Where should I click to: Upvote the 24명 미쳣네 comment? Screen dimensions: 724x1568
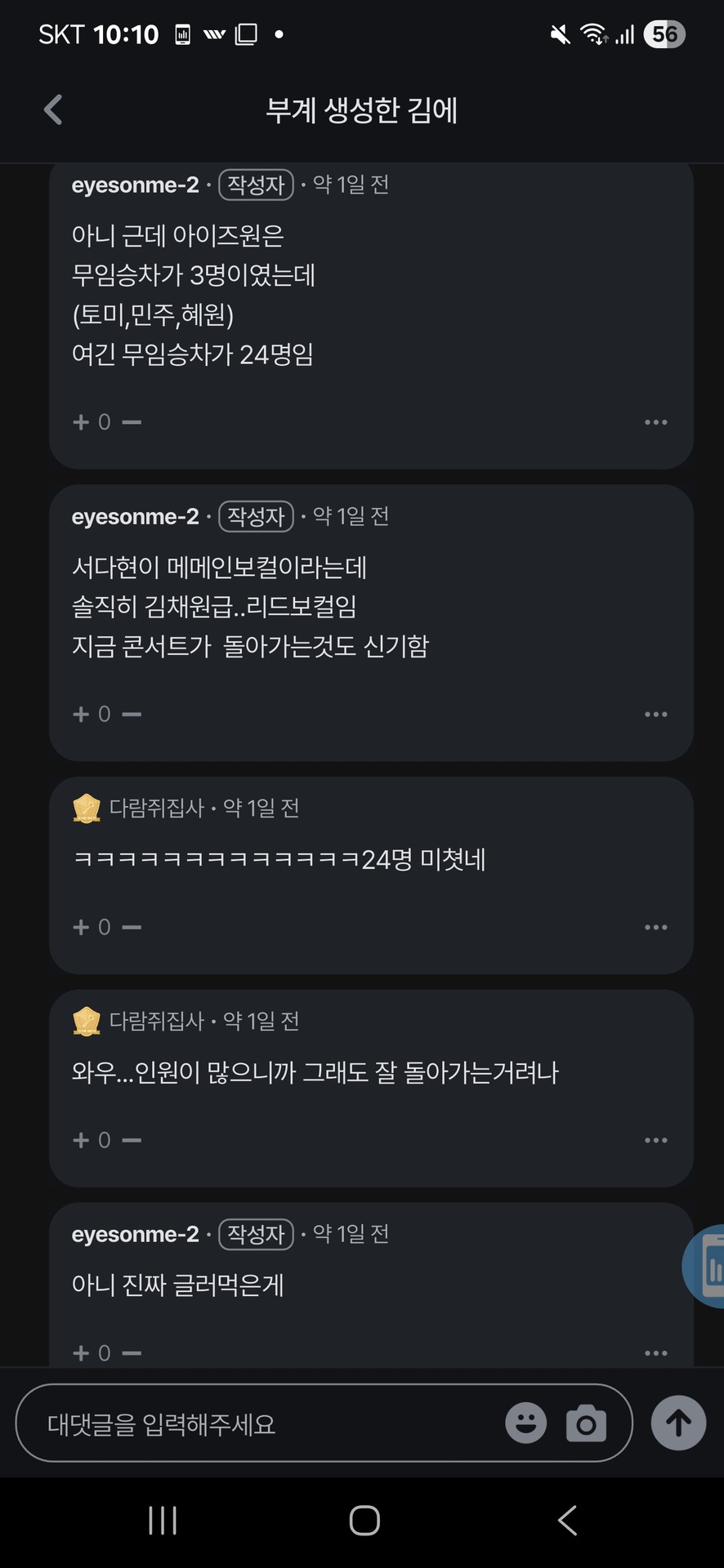coord(81,927)
